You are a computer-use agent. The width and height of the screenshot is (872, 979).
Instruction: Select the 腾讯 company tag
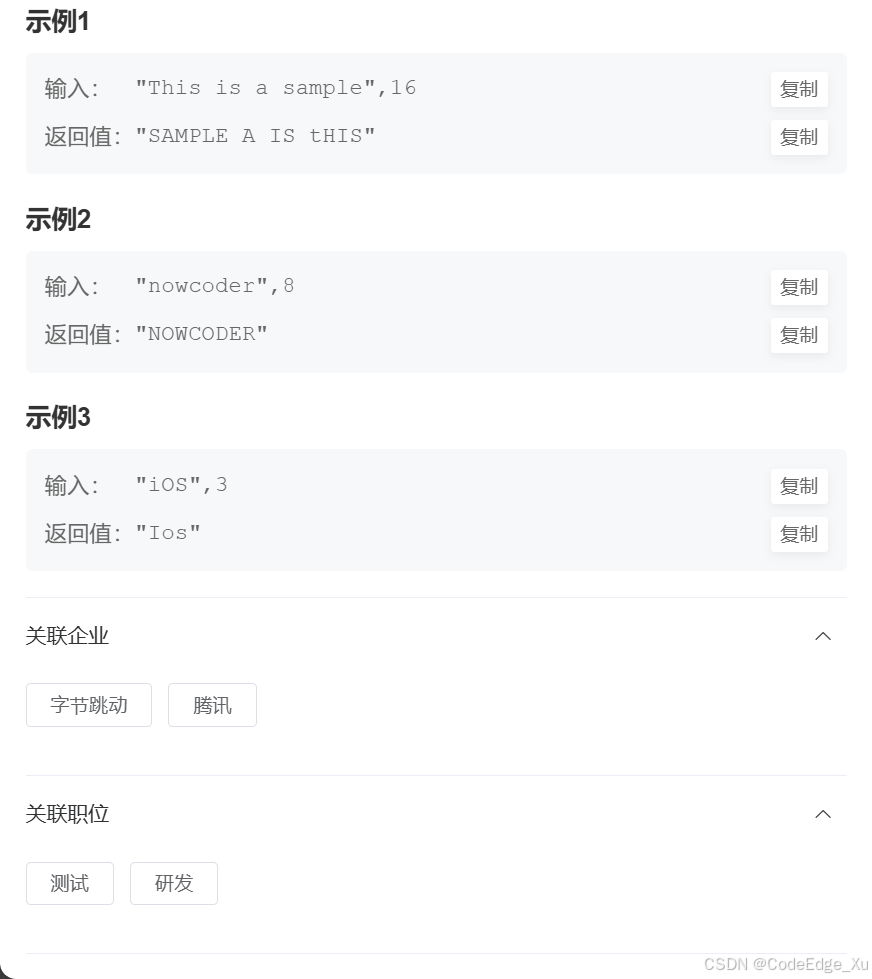[x=212, y=705]
